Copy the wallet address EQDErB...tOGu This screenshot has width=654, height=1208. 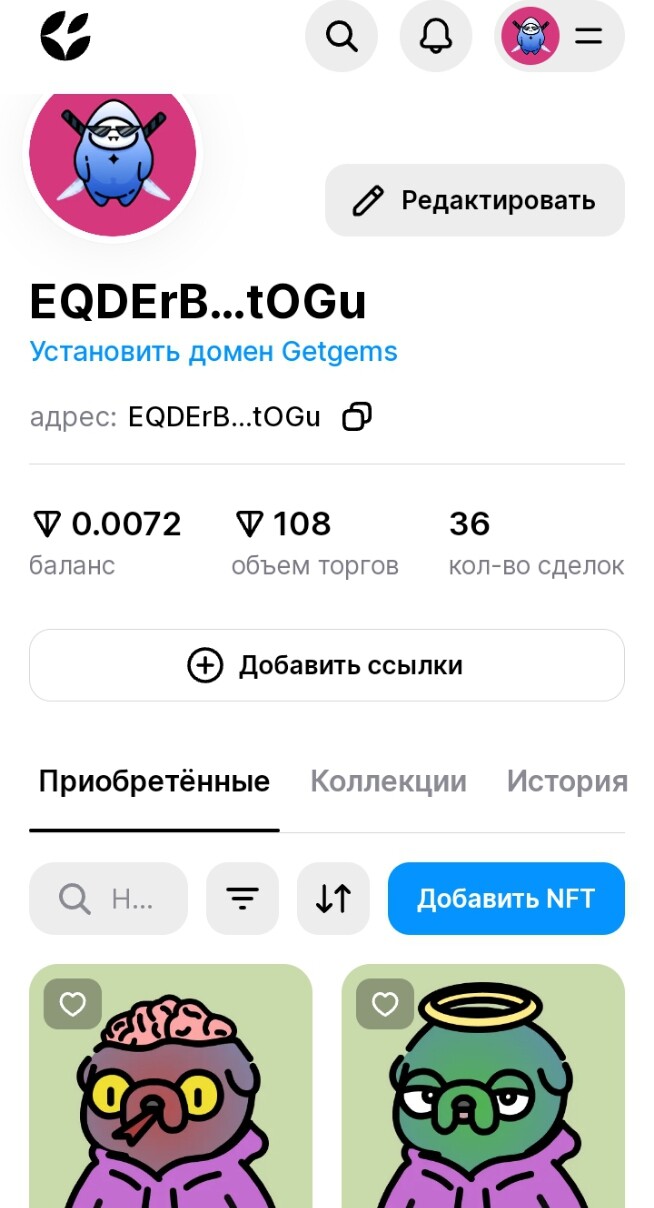click(x=357, y=416)
